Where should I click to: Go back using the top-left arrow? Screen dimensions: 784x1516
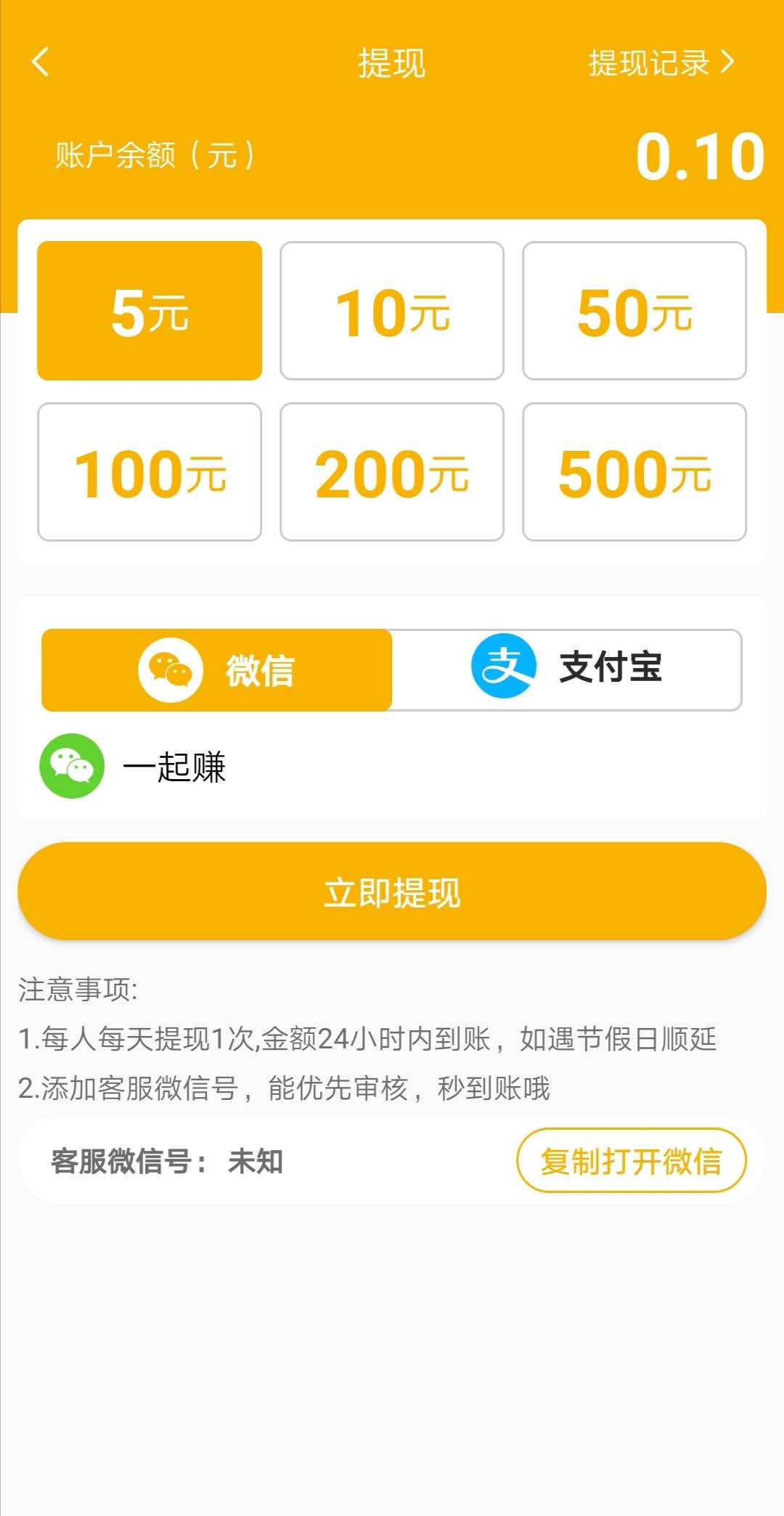(x=41, y=62)
